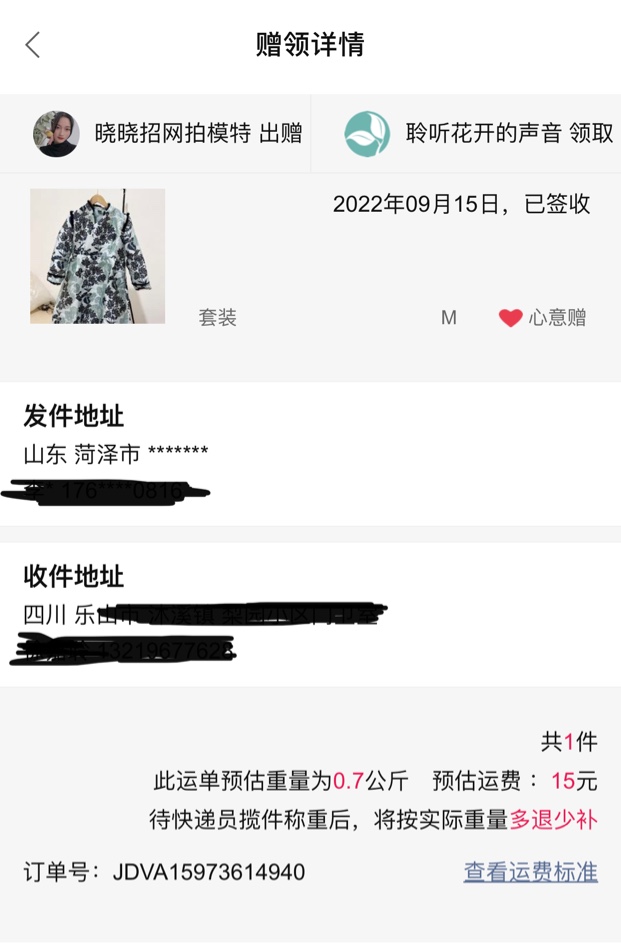Image resolution: width=621 pixels, height=943 pixels.
Task: Open the floral dress product thumbnail
Action: click(97, 256)
